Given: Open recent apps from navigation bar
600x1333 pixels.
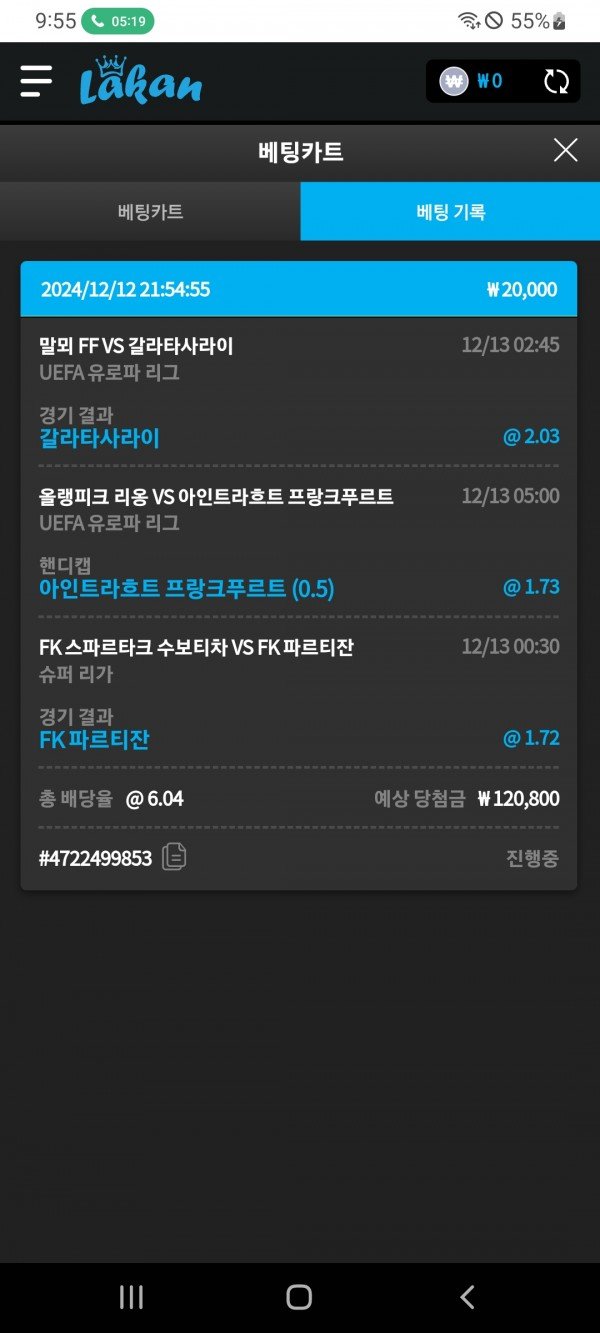Looking at the screenshot, I should (x=131, y=1297).
